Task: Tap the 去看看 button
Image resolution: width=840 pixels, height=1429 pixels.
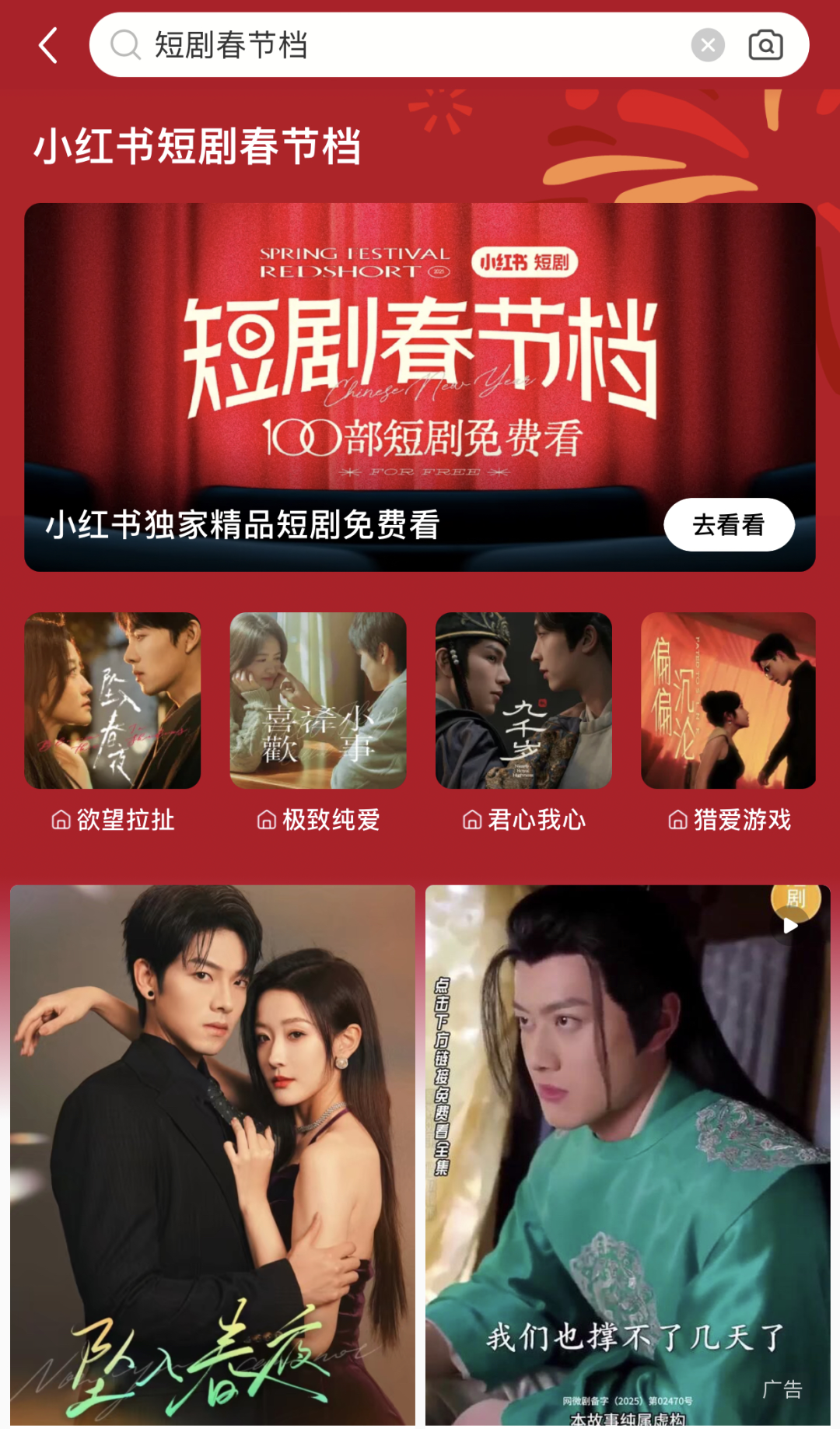Action: click(x=729, y=525)
